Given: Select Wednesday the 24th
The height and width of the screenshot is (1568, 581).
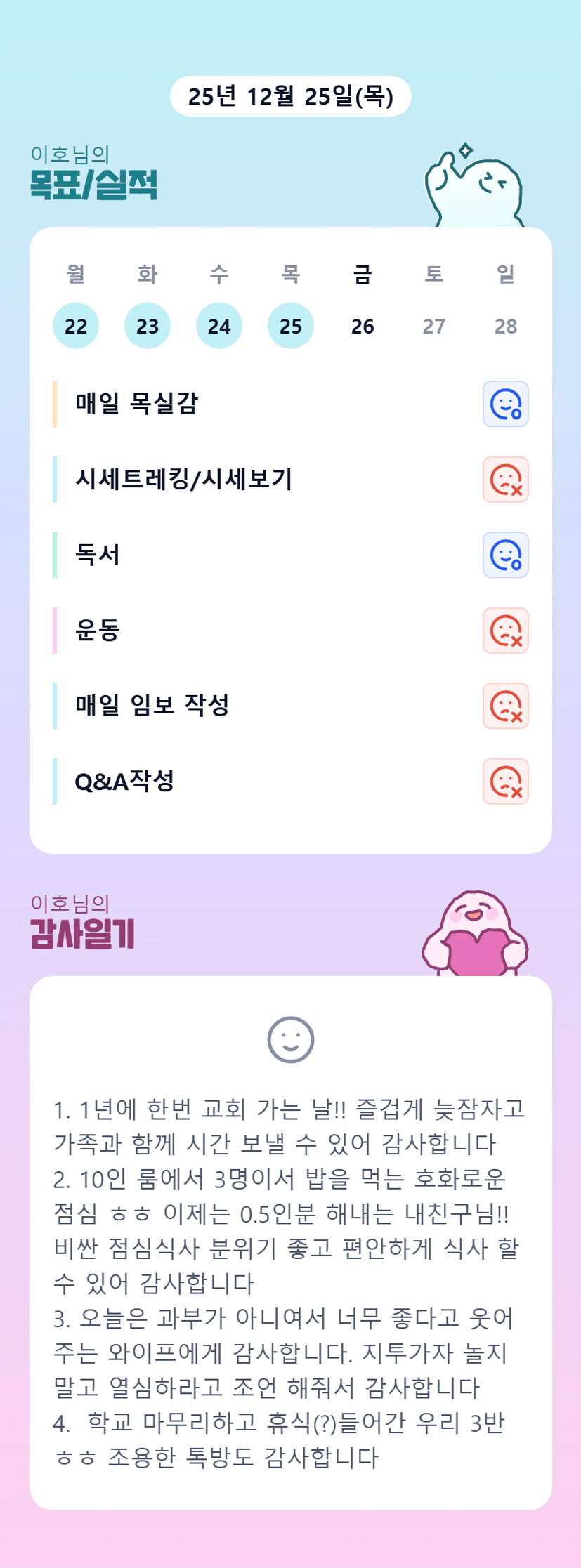Looking at the screenshot, I should (x=219, y=326).
